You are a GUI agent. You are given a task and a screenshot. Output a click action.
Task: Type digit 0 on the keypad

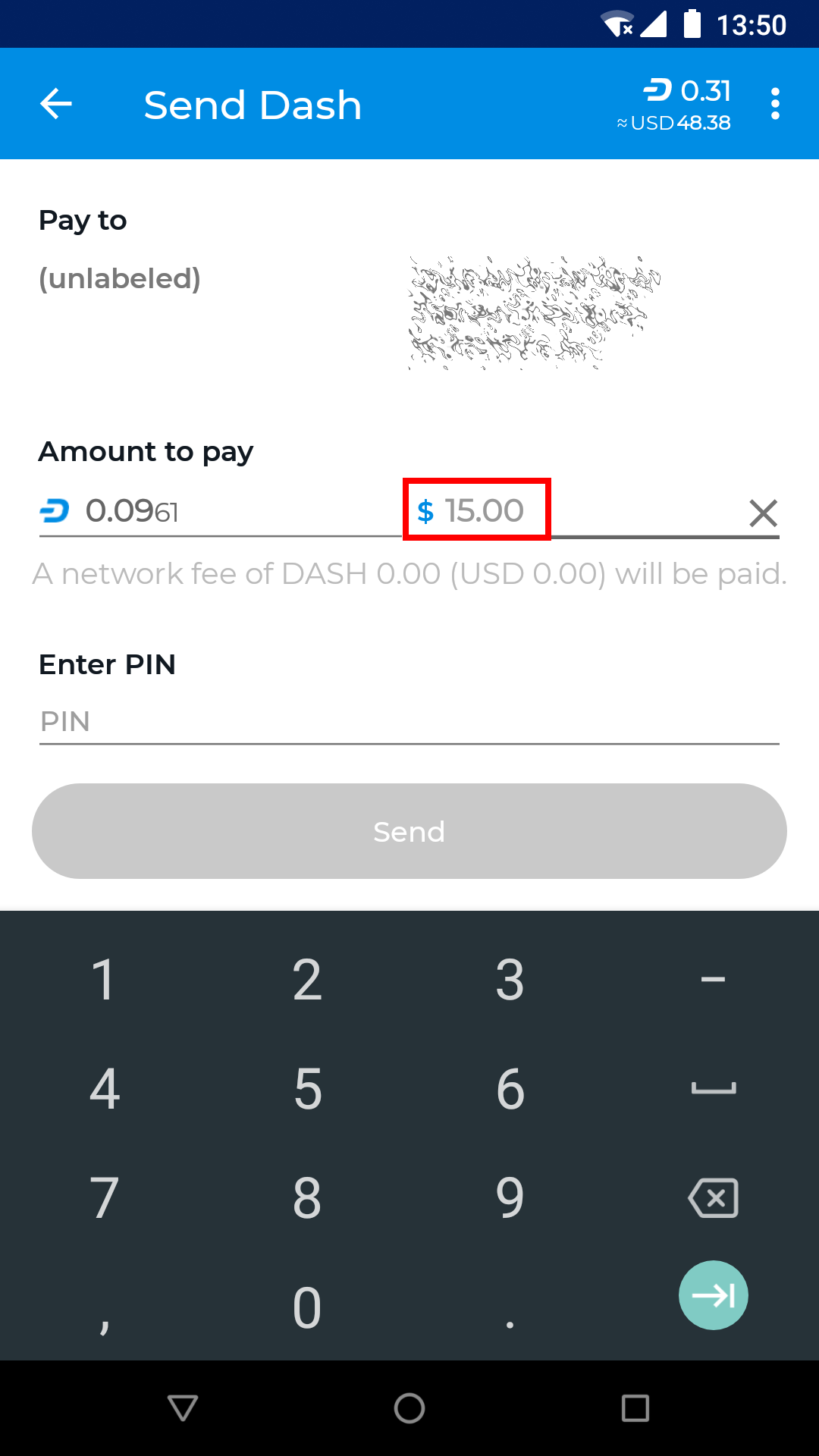307,1308
